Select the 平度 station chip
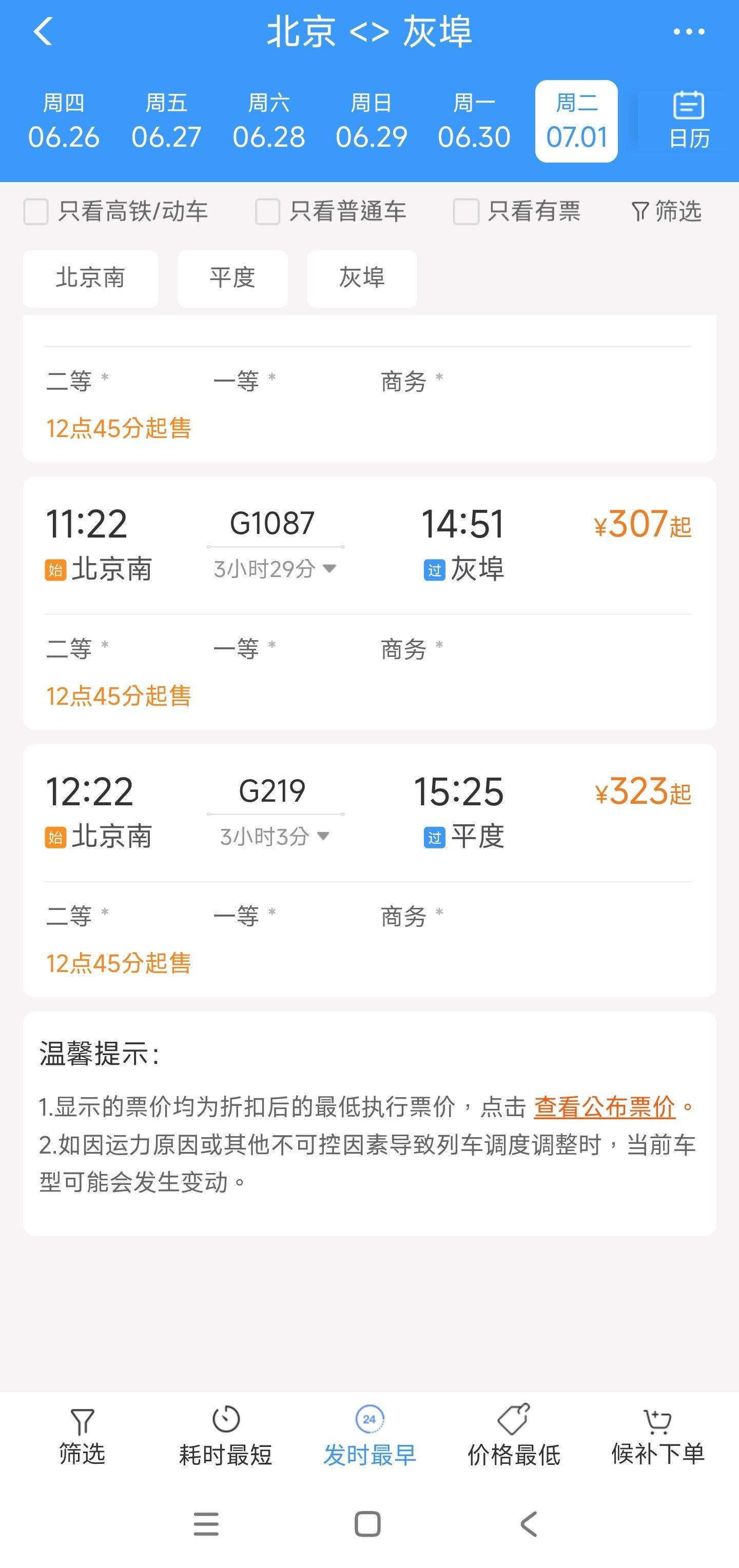This screenshot has height=1568, width=739. tap(232, 278)
